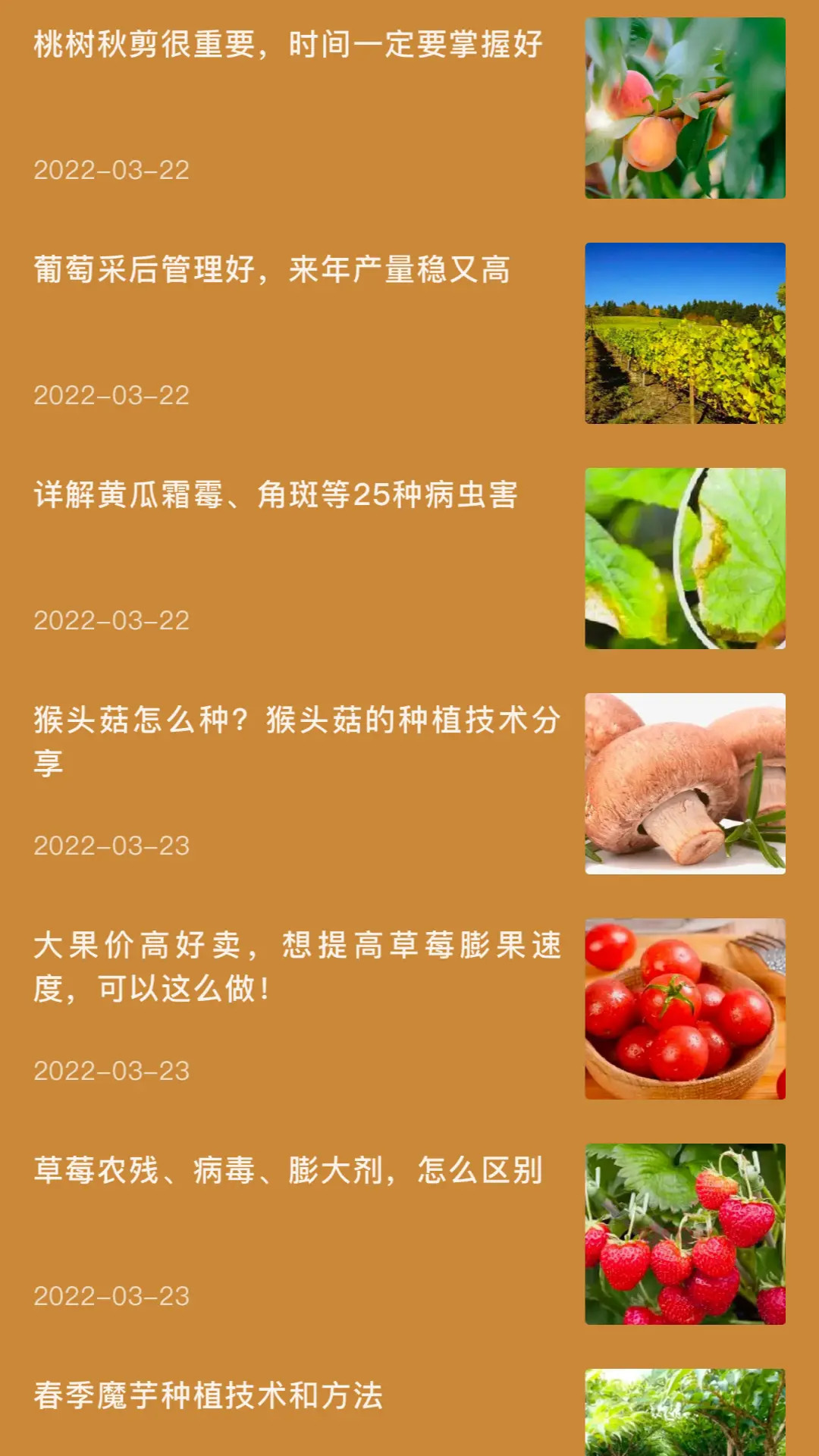Click the red tomato bowl thumbnail

coord(685,1010)
